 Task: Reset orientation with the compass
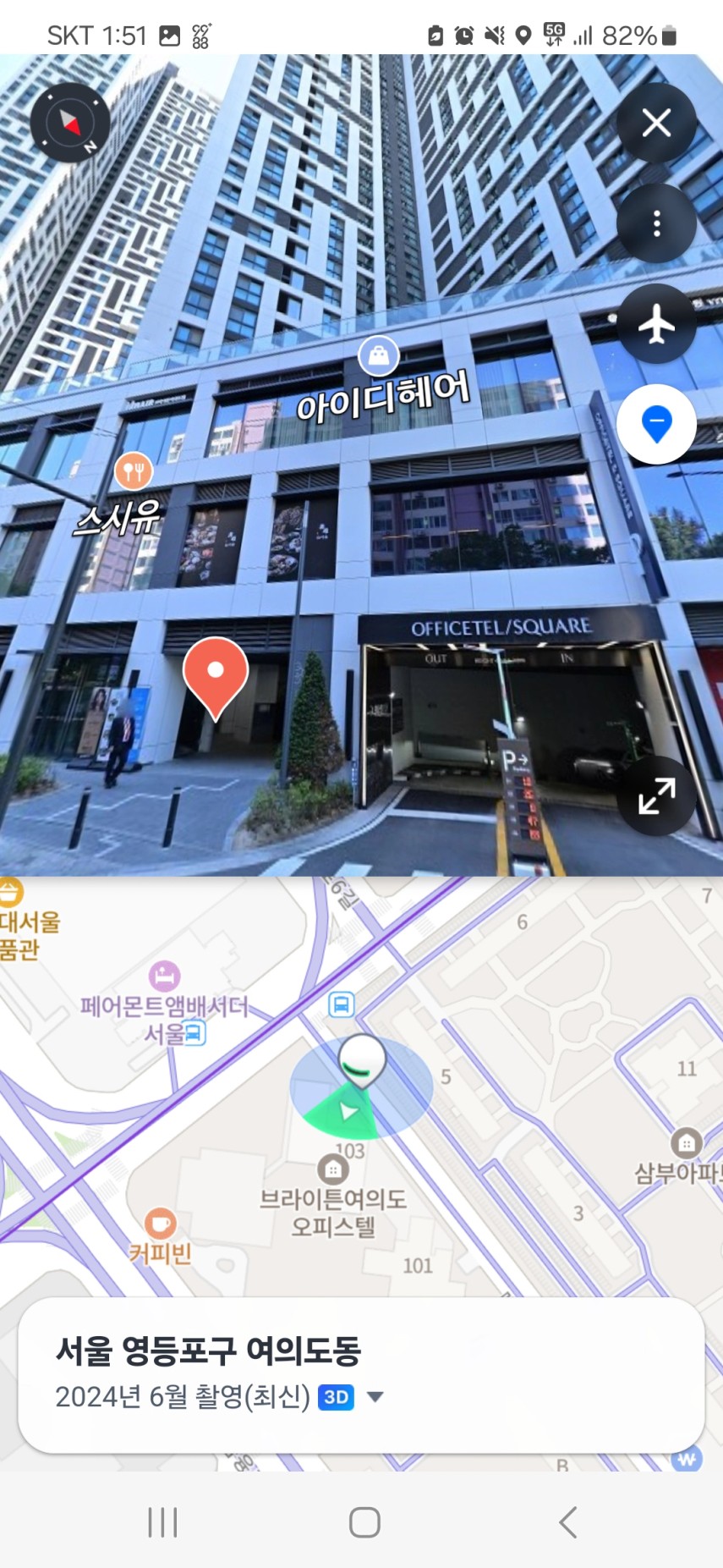(x=70, y=124)
